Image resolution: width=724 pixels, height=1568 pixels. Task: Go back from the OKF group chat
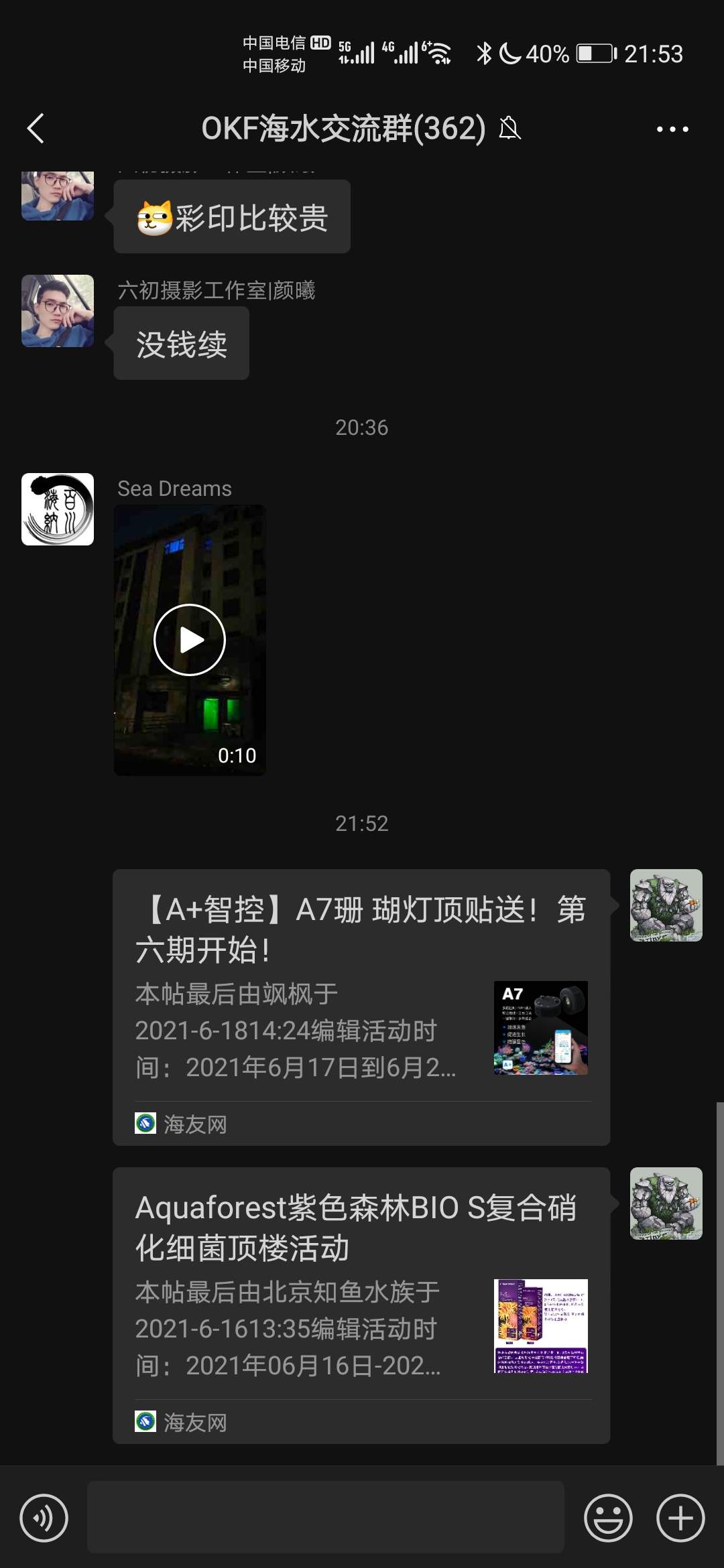pyautogui.click(x=36, y=129)
